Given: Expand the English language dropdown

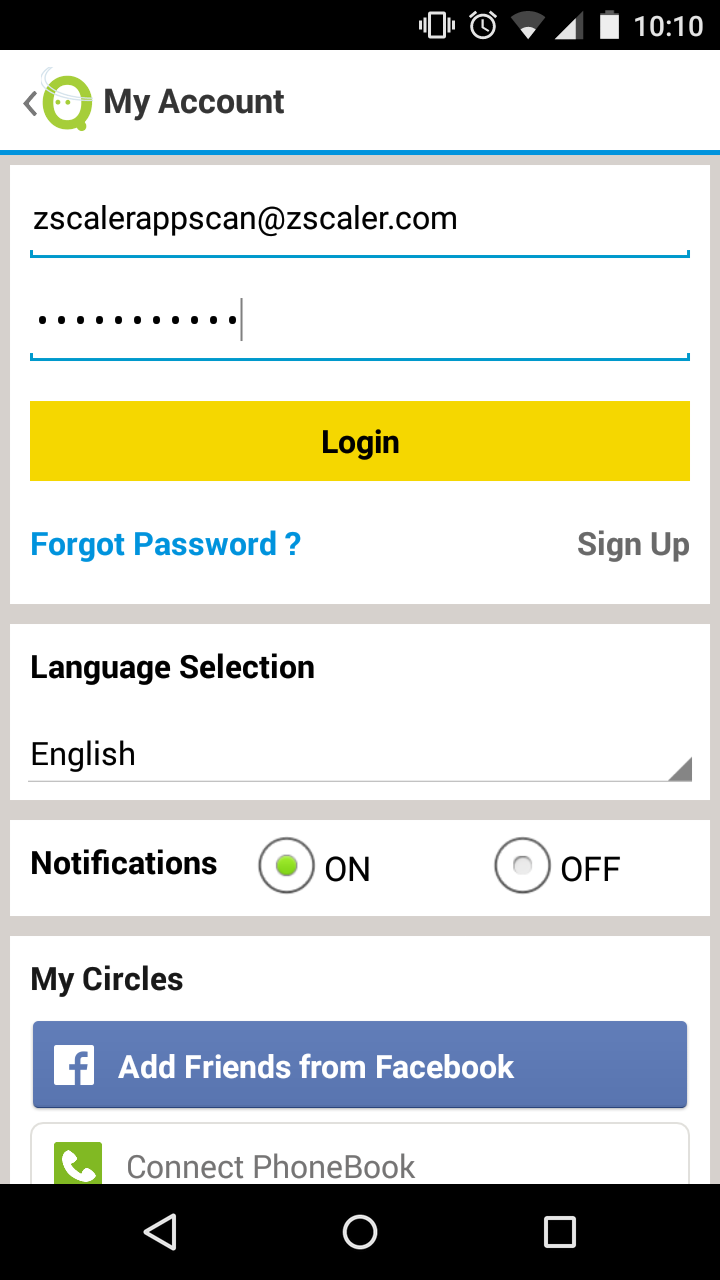Looking at the screenshot, I should pos(360,755).
